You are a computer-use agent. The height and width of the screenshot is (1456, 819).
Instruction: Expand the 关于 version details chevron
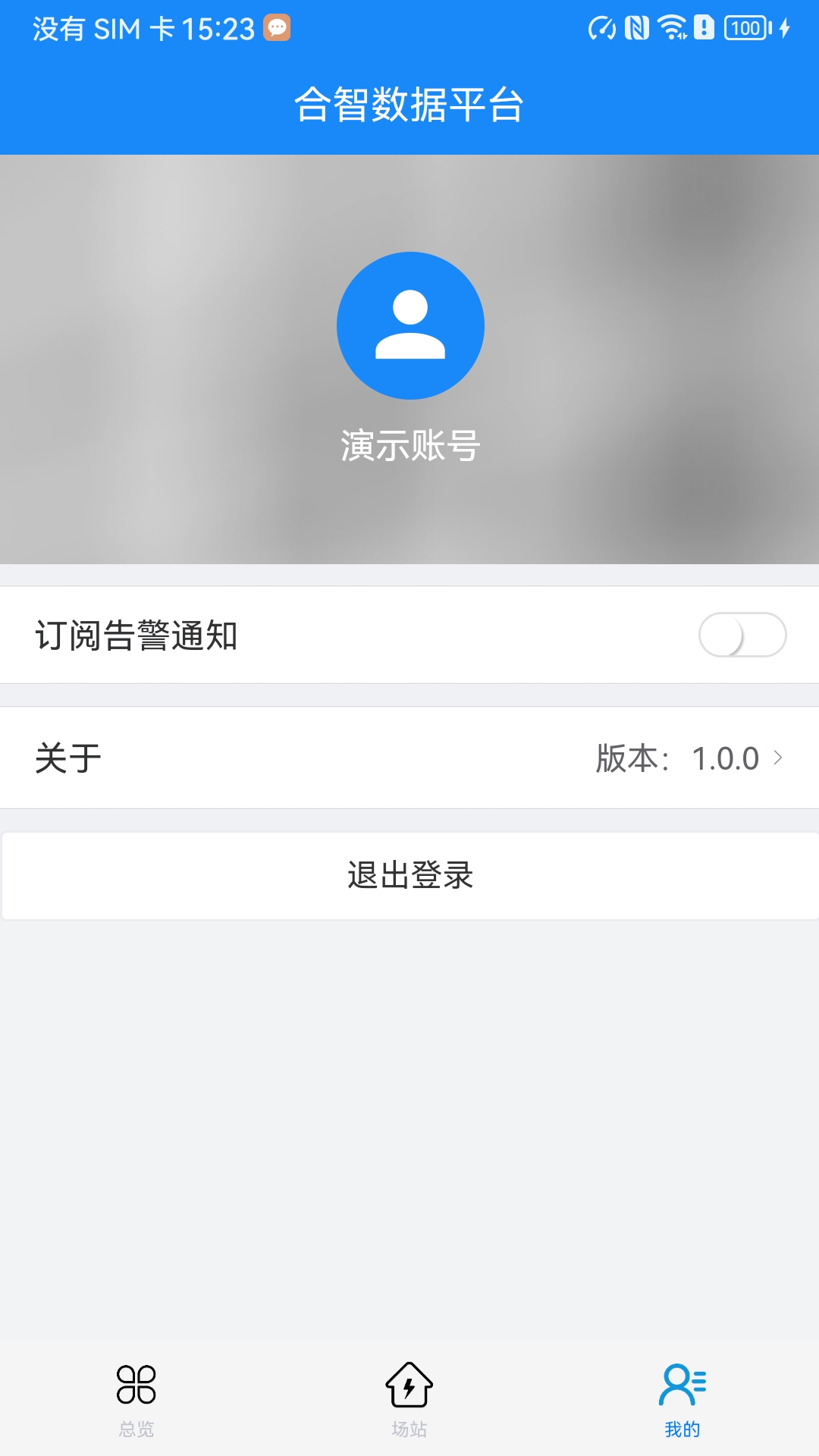[780, 756]
